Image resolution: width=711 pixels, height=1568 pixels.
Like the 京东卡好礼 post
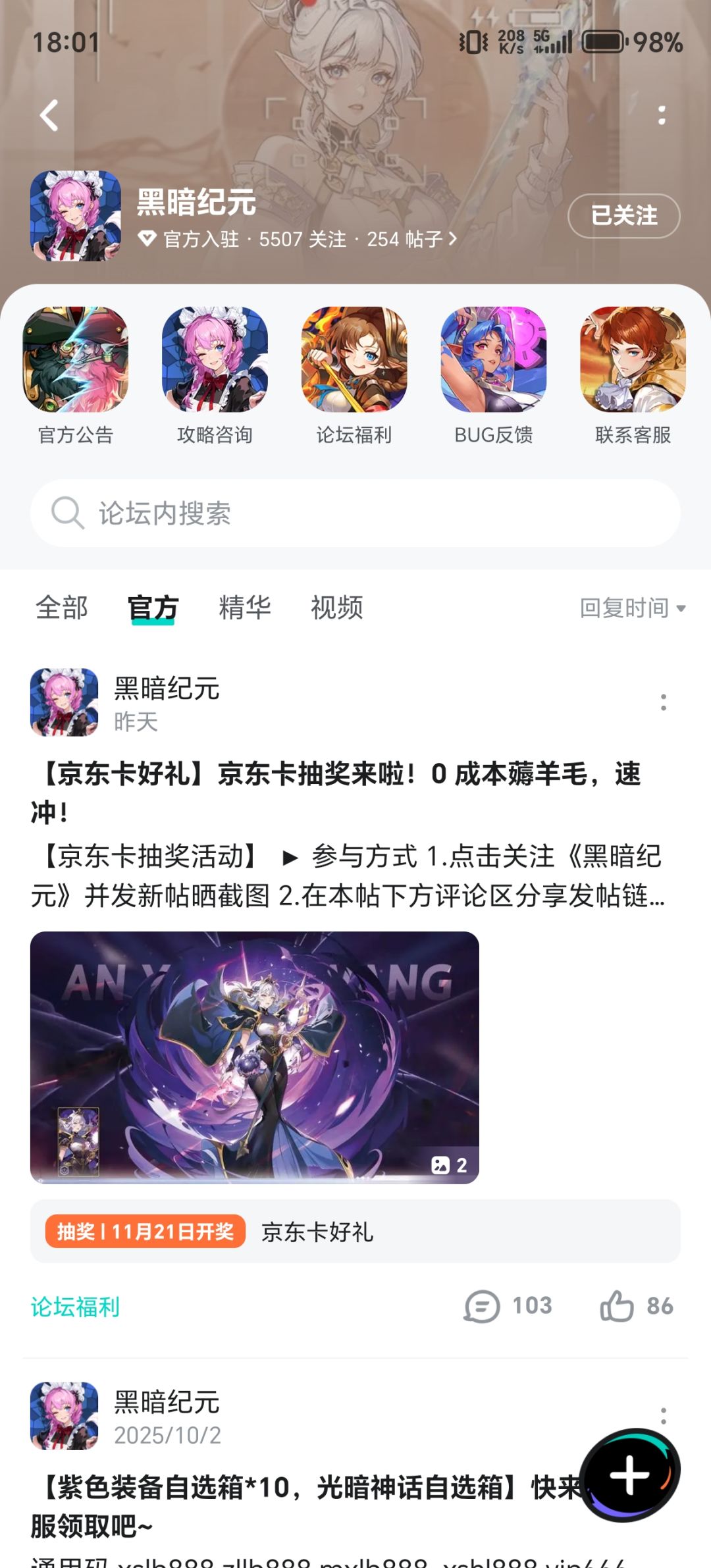(636, 1306)
